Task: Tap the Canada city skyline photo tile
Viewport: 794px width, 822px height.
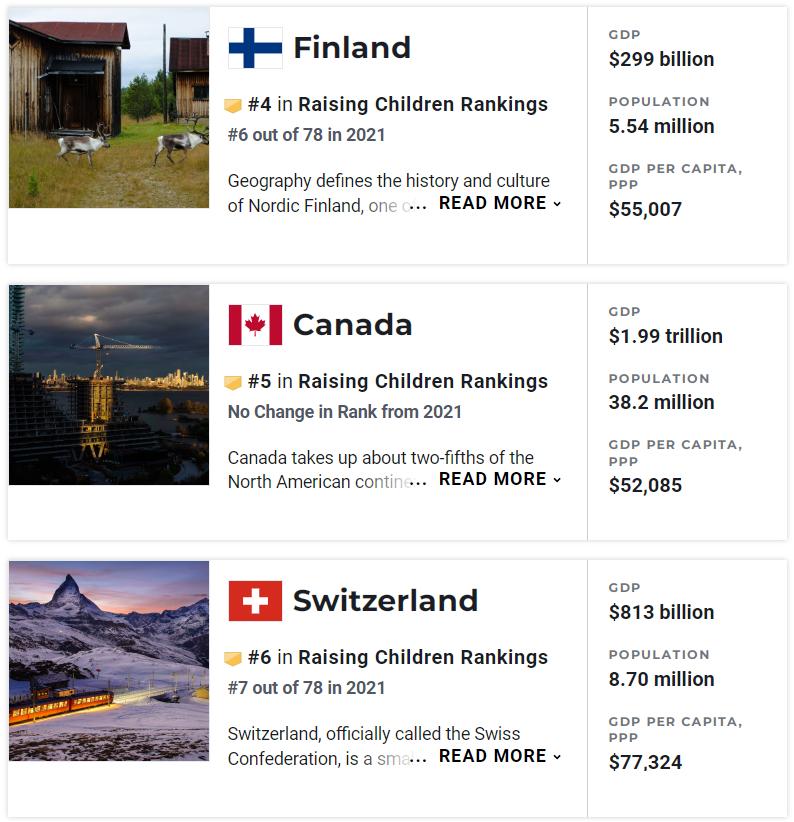Action: (x=109, y=385)
